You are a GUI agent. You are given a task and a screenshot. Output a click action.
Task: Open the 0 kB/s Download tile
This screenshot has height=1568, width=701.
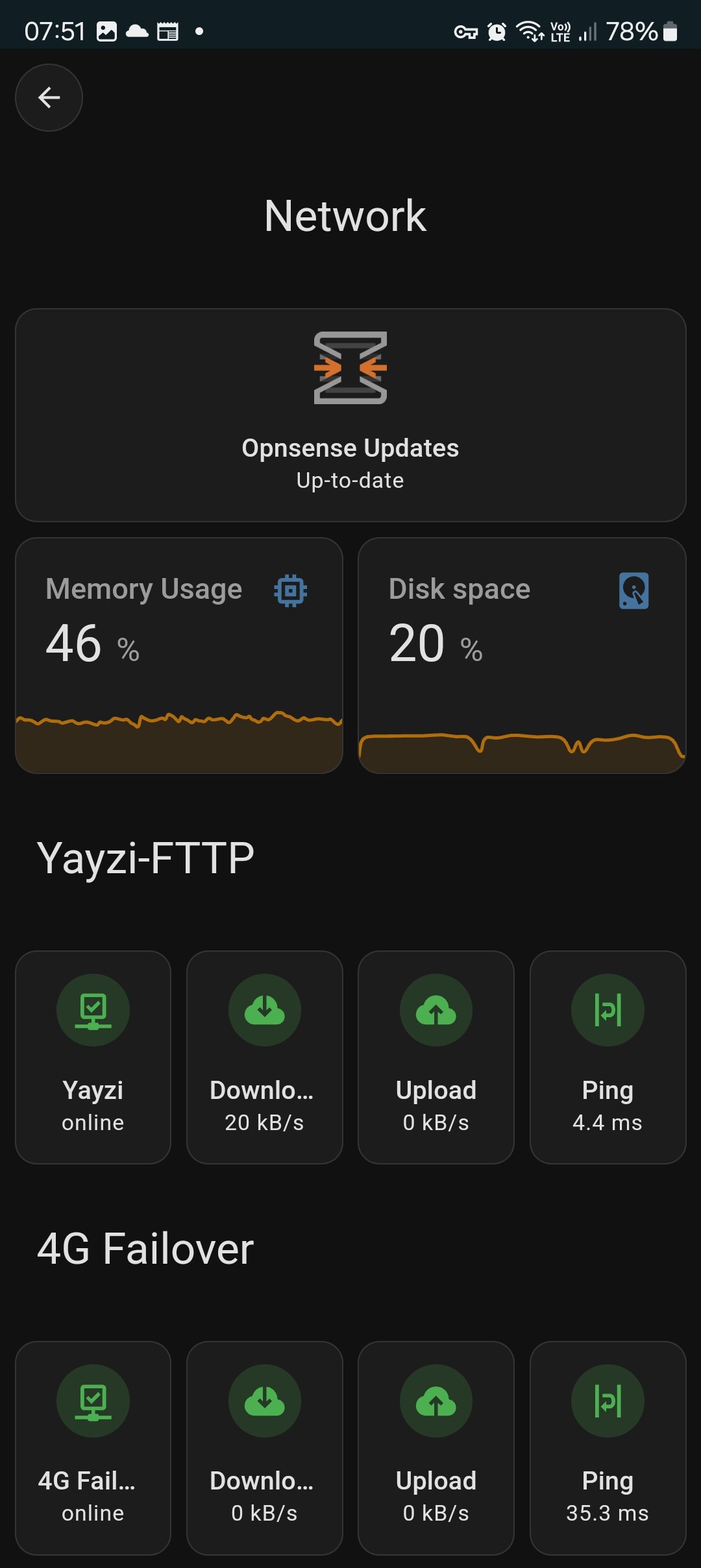coord(264,1448)
